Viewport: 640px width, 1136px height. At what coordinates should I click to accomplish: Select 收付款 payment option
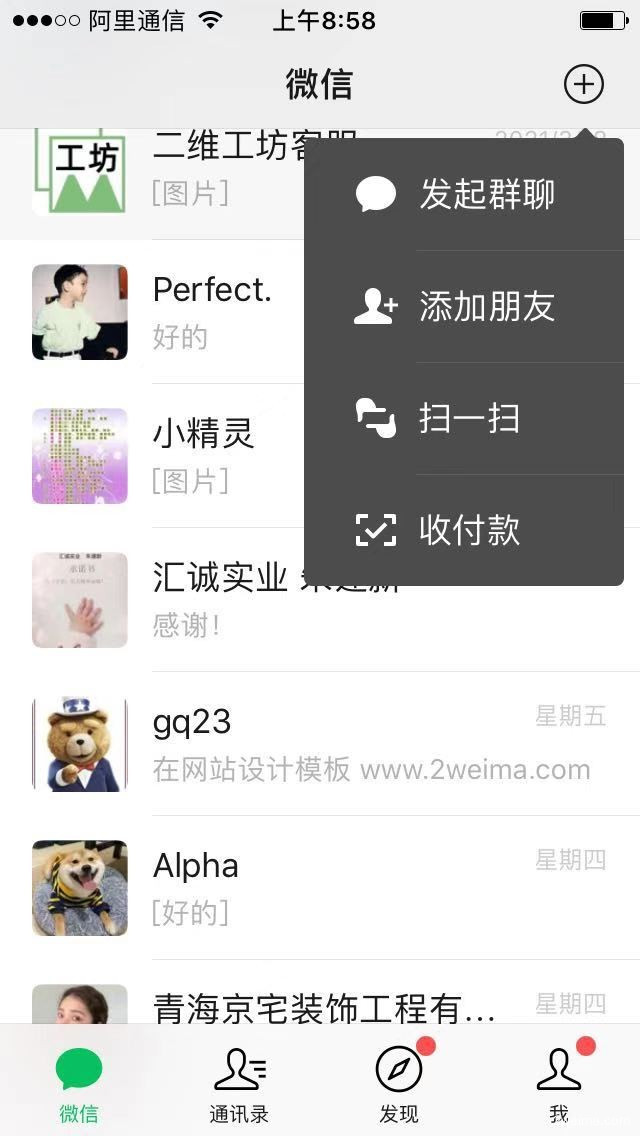[464, 530]
